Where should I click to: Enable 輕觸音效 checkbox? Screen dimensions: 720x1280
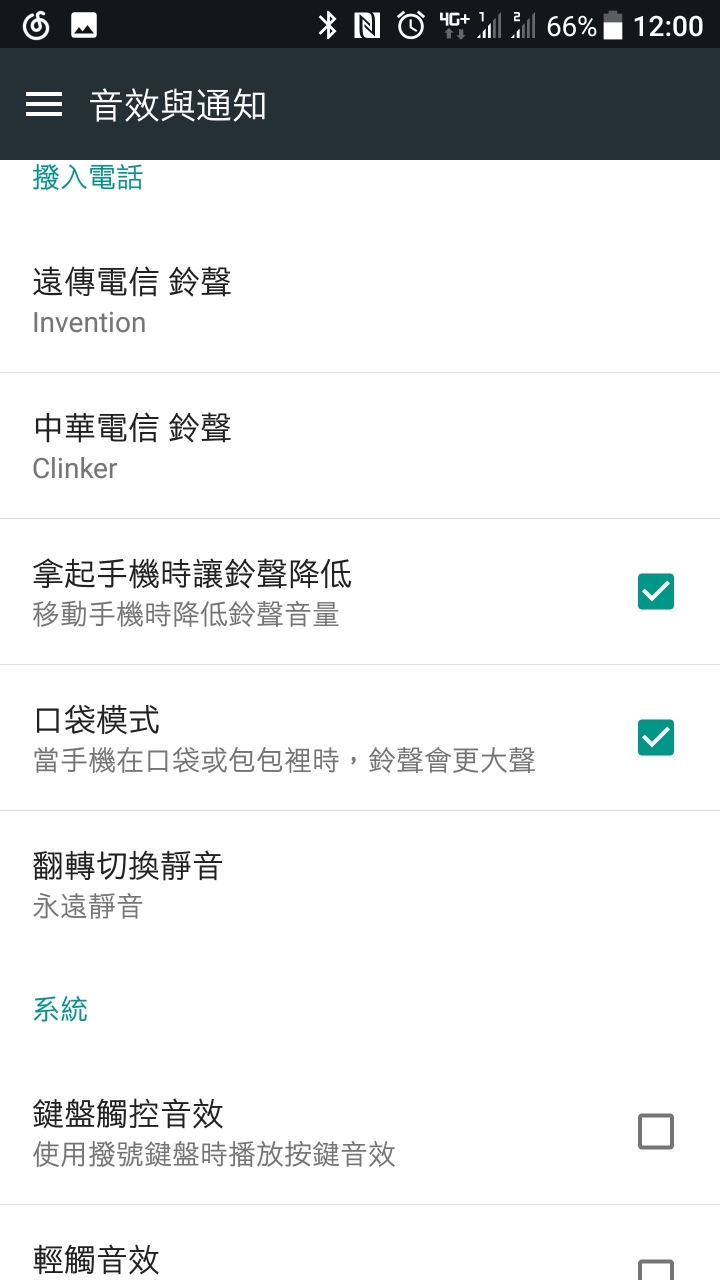click(656, 1268)
